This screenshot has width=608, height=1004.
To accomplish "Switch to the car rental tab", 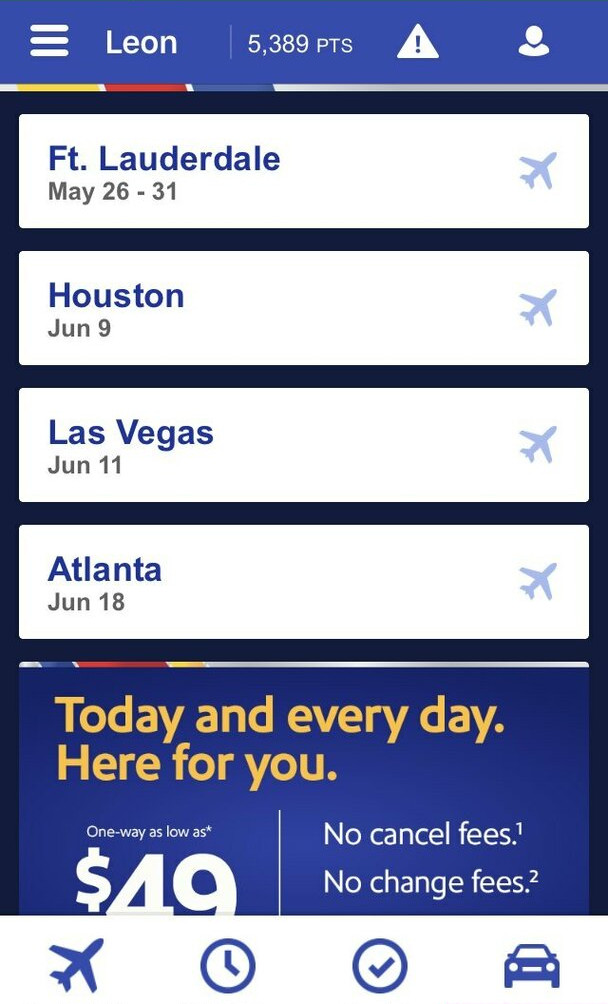I will click(532, 967).
